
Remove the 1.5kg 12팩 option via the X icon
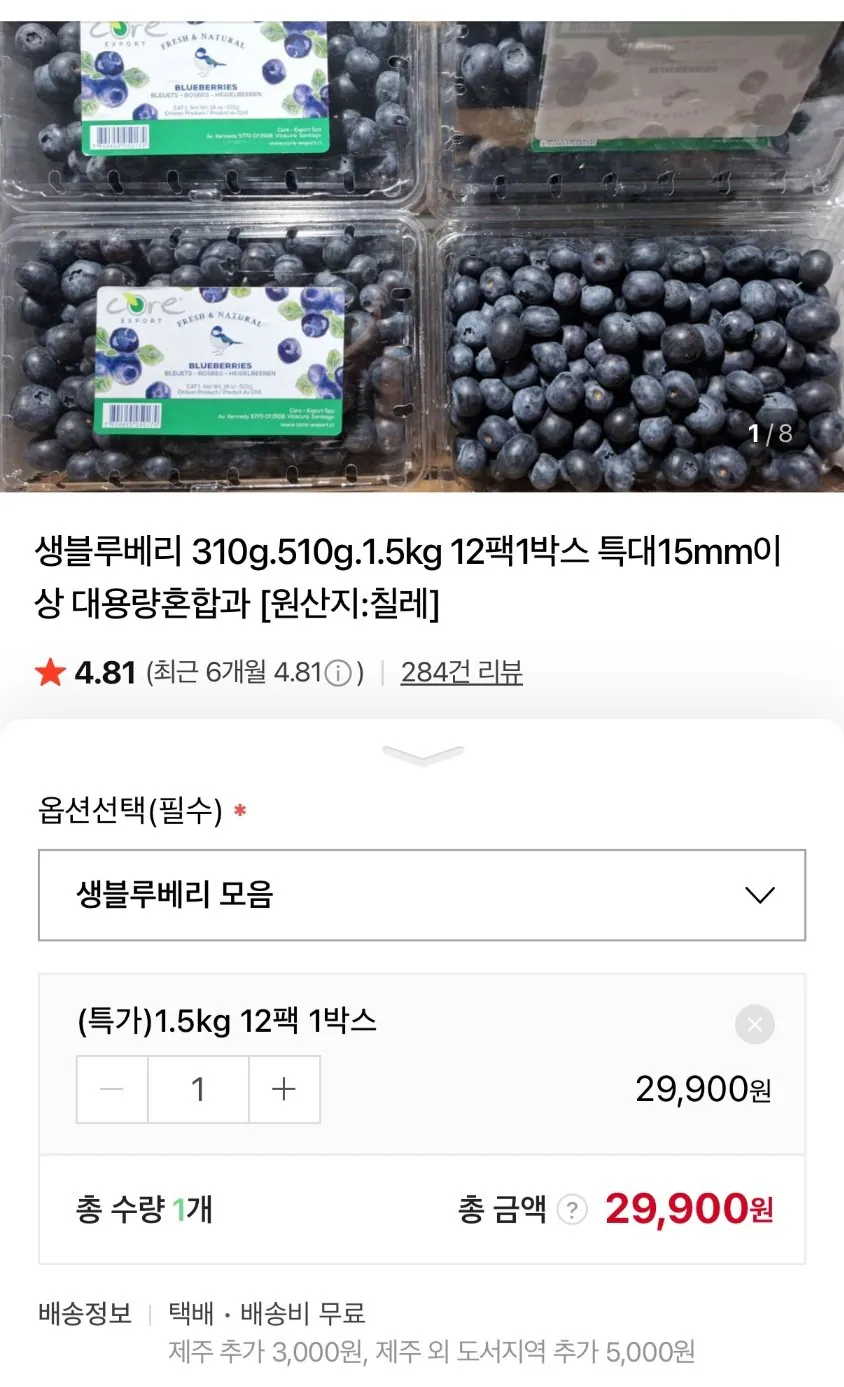tap(755, 1024)
